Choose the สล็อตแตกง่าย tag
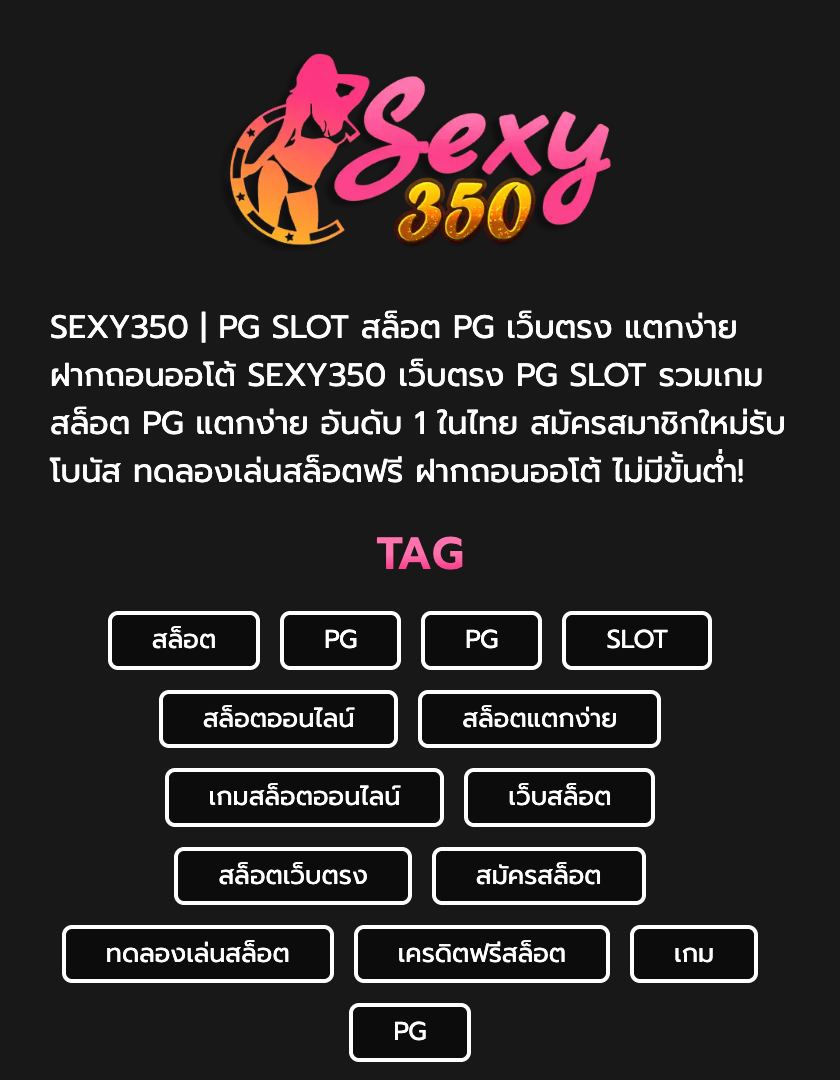 point(539,719)
